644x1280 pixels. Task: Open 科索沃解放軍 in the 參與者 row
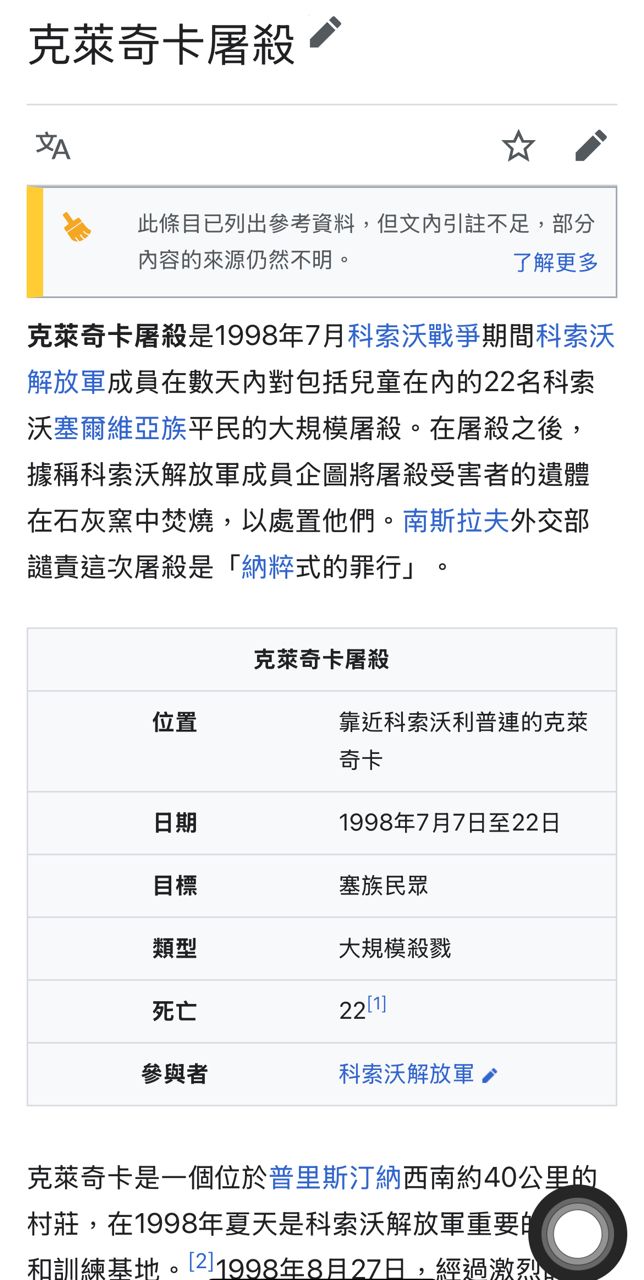(x=406, y=1074)
